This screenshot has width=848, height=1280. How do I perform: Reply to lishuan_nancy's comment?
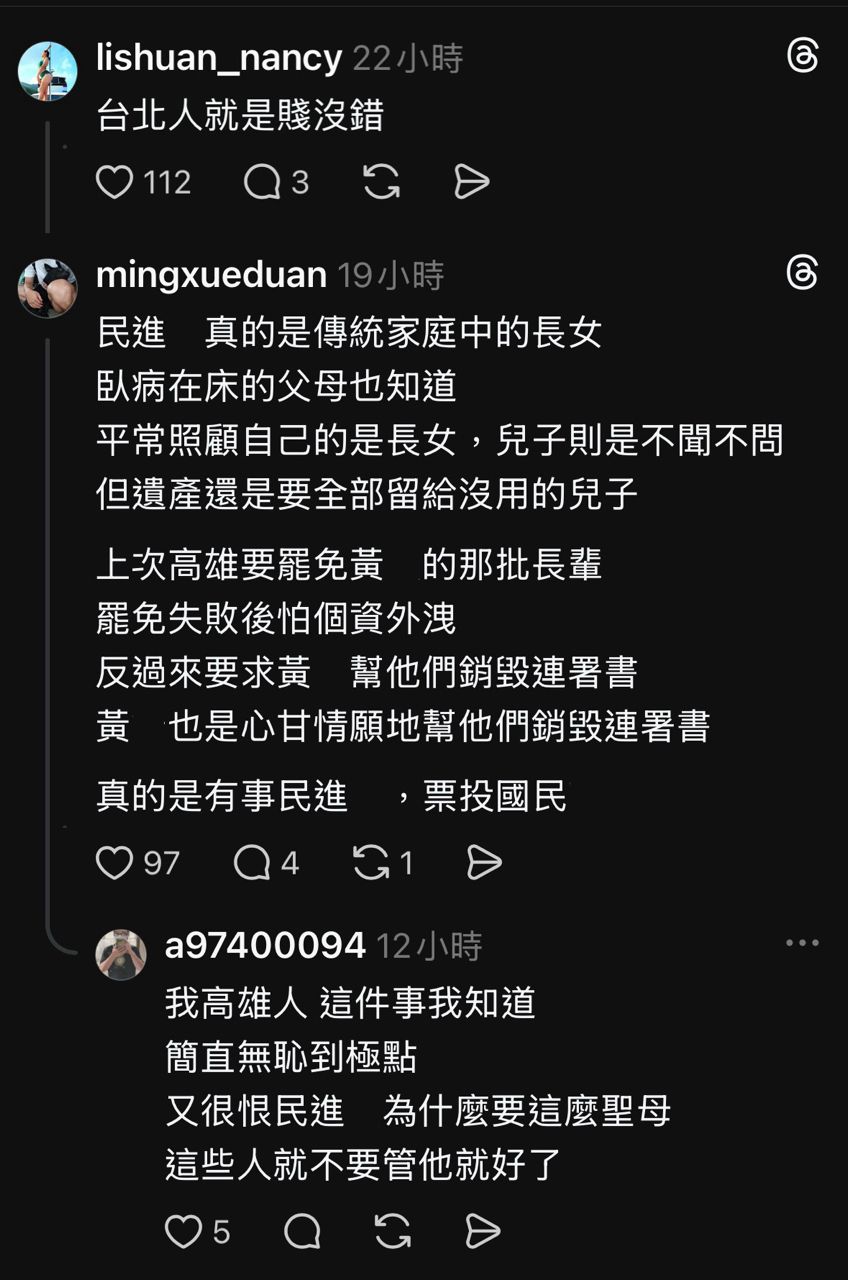coord(262,182)
